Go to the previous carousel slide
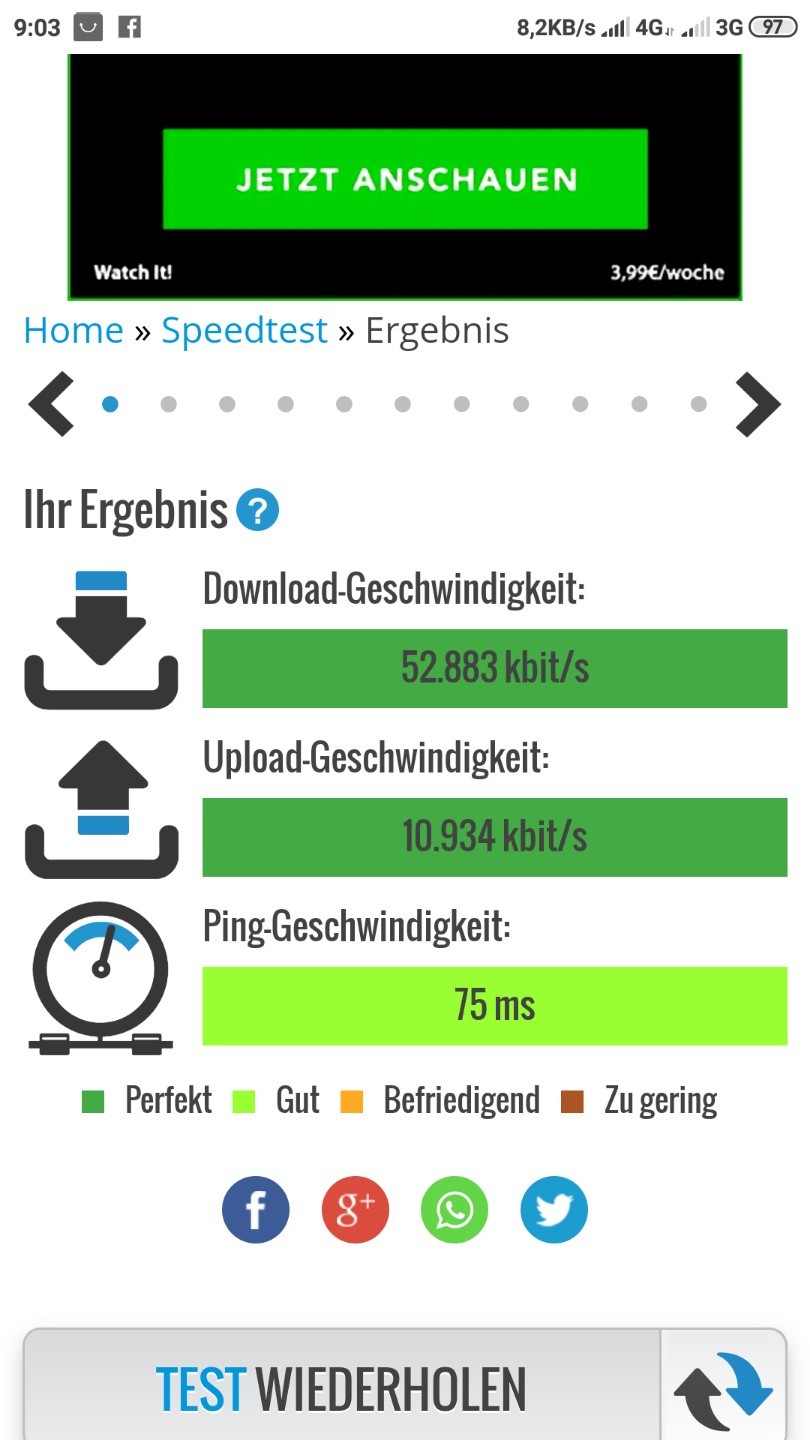This screenshot has height=1440, width=810. 52,404
